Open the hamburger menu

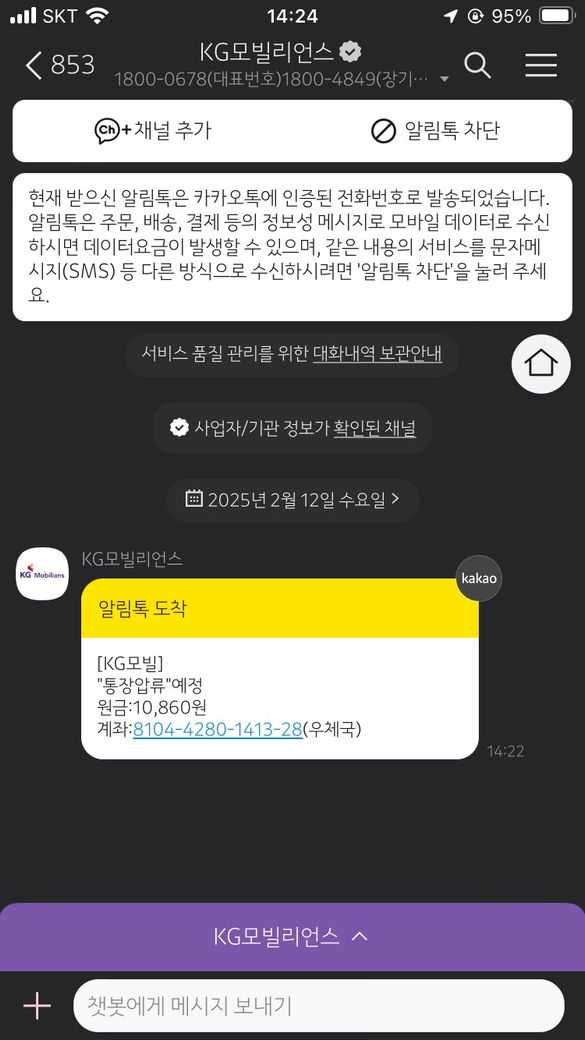pos(541,65)
